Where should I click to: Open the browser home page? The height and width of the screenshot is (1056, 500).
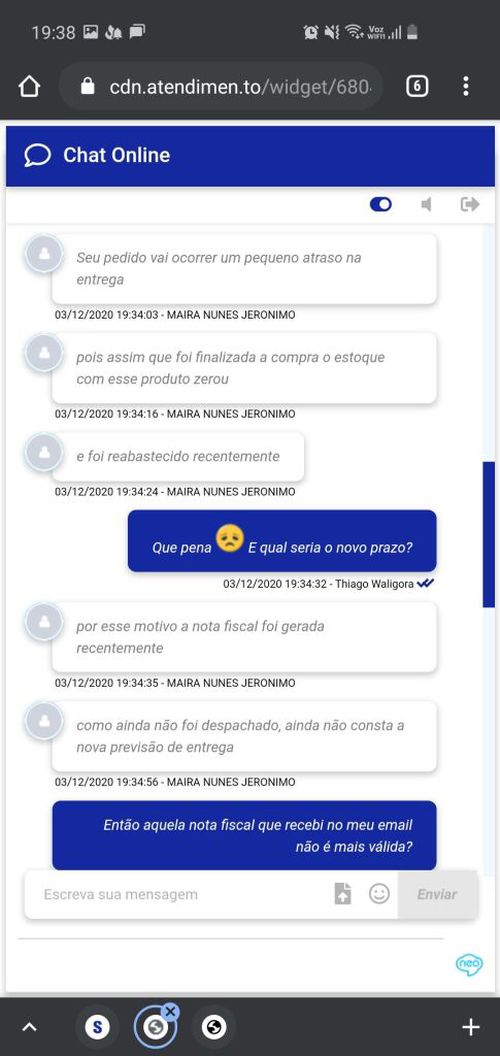coord(29,86)
